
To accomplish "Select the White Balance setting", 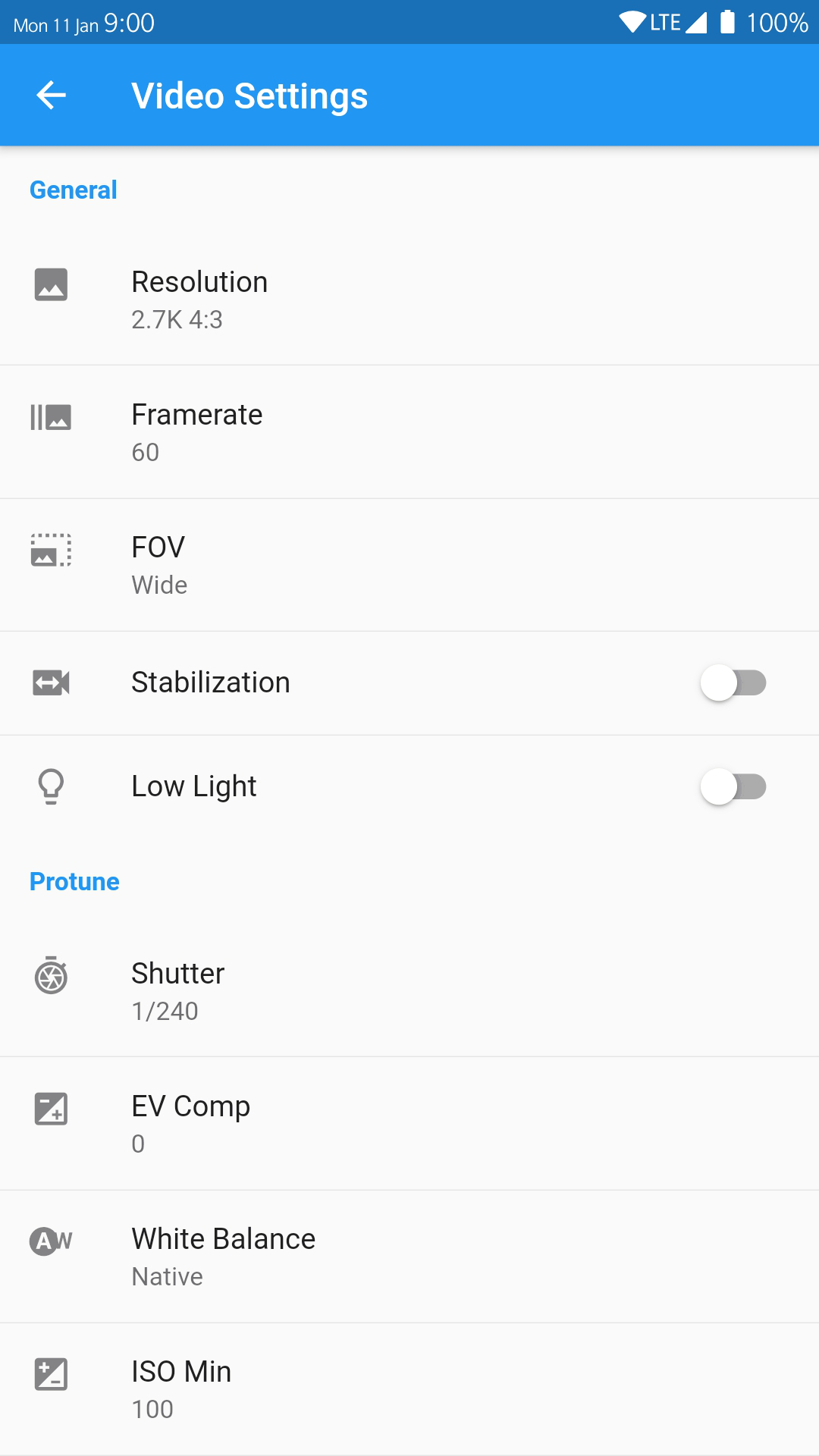I will pos(409,1257).
